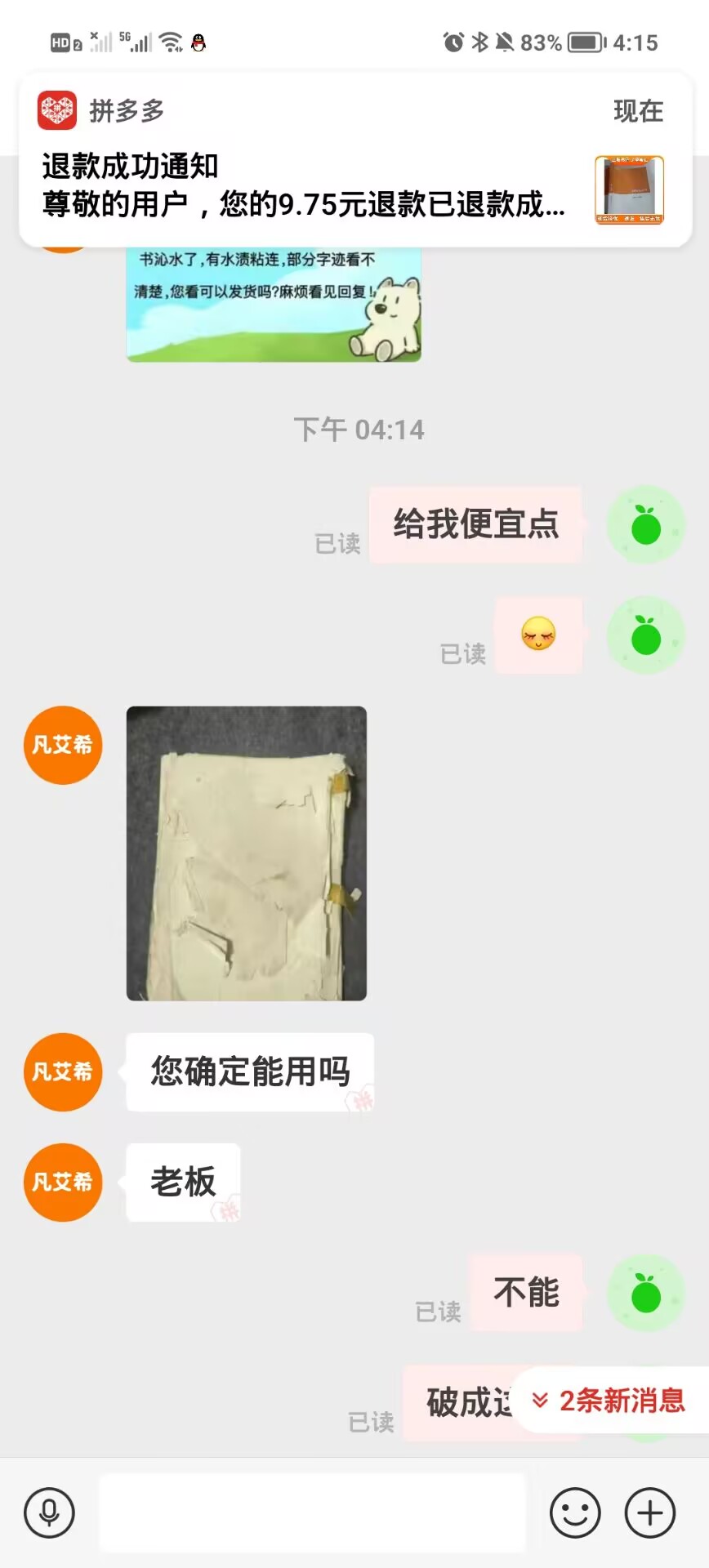
Task: Jump to the 2条新消息 new messages
Action: pos(611,1401)
